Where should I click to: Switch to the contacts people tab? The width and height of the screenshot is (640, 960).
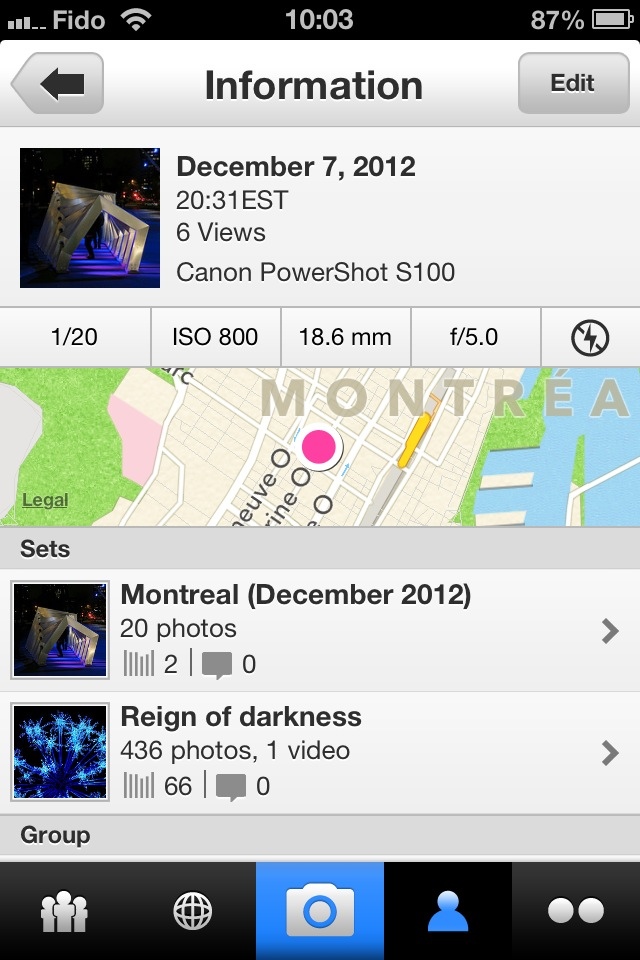point(64,911)
